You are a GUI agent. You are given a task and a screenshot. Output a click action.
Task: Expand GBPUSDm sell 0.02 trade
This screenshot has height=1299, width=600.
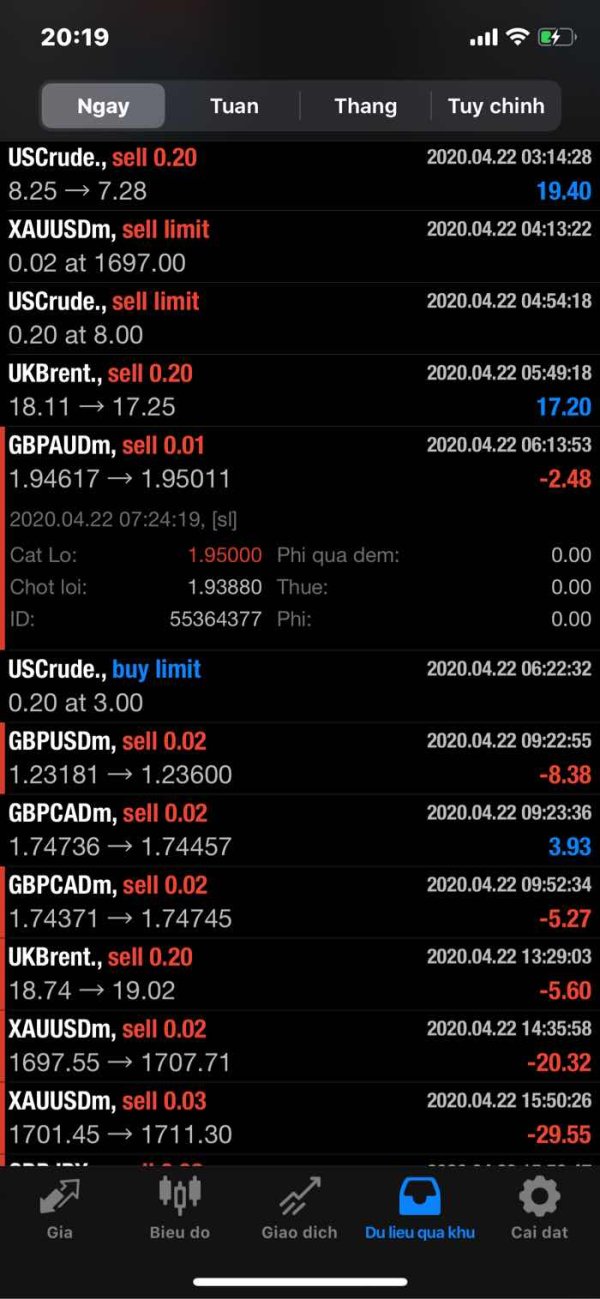300,758
